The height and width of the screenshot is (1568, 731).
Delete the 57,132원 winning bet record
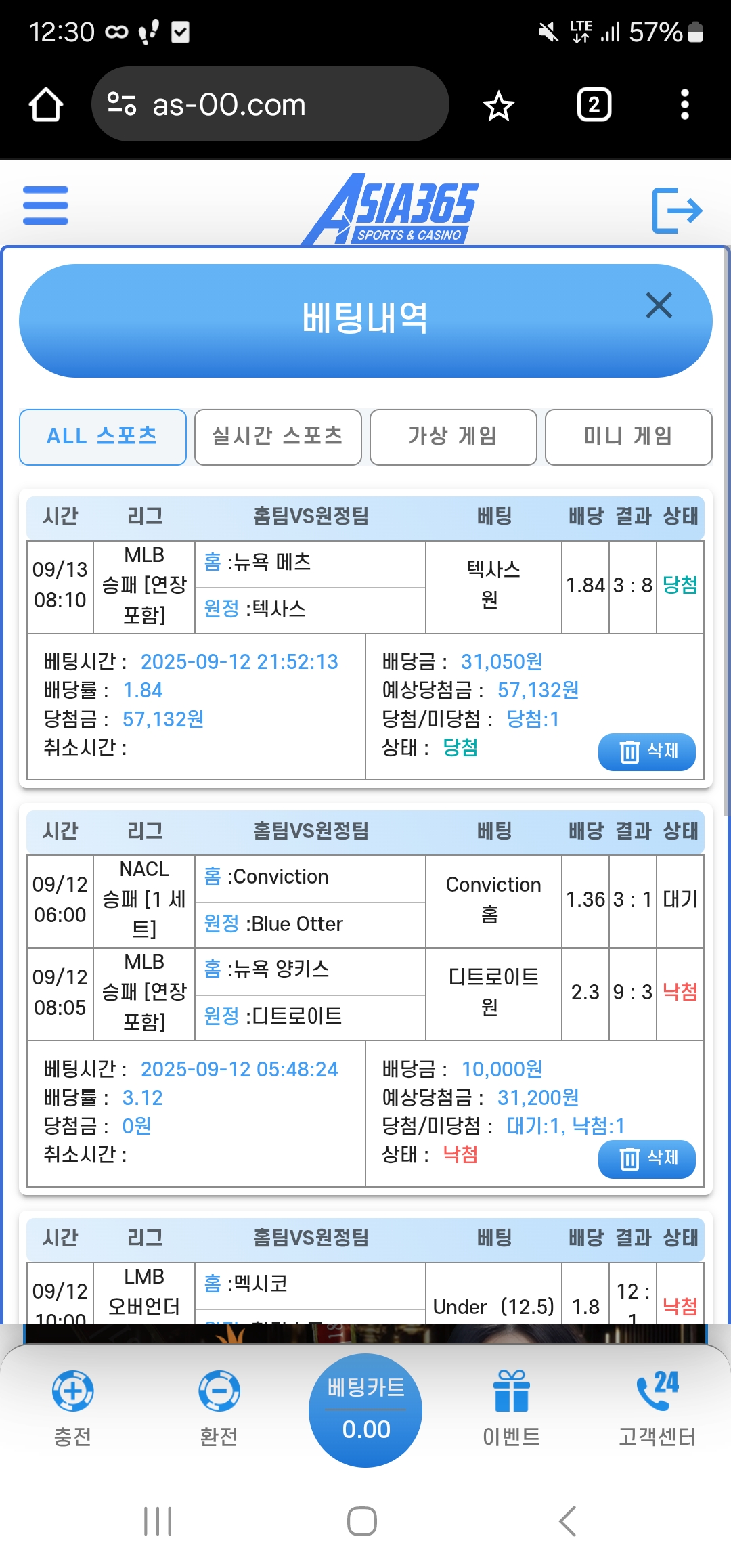point(646,752)
